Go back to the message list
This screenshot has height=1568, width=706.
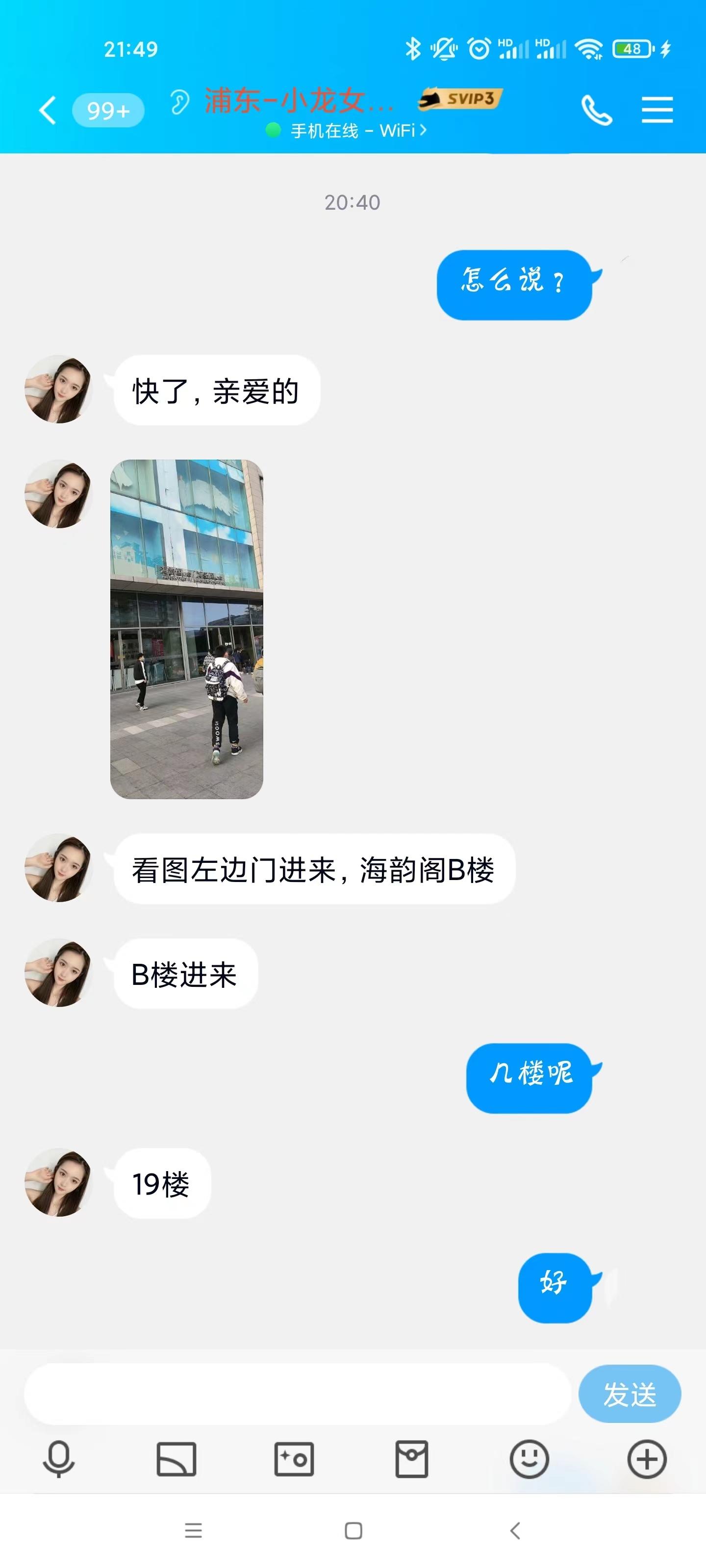(x=48, y=110)
